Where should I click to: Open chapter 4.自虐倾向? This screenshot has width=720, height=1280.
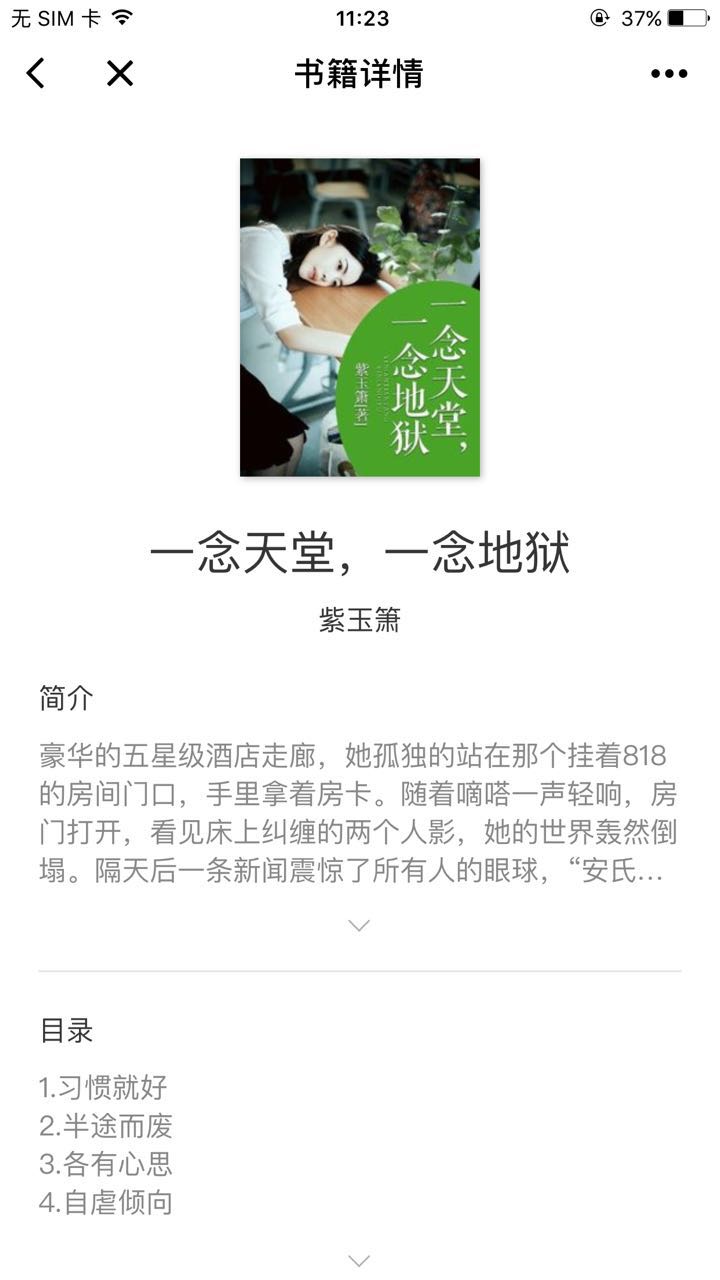pyautogui.click(x=106, y=1202)
